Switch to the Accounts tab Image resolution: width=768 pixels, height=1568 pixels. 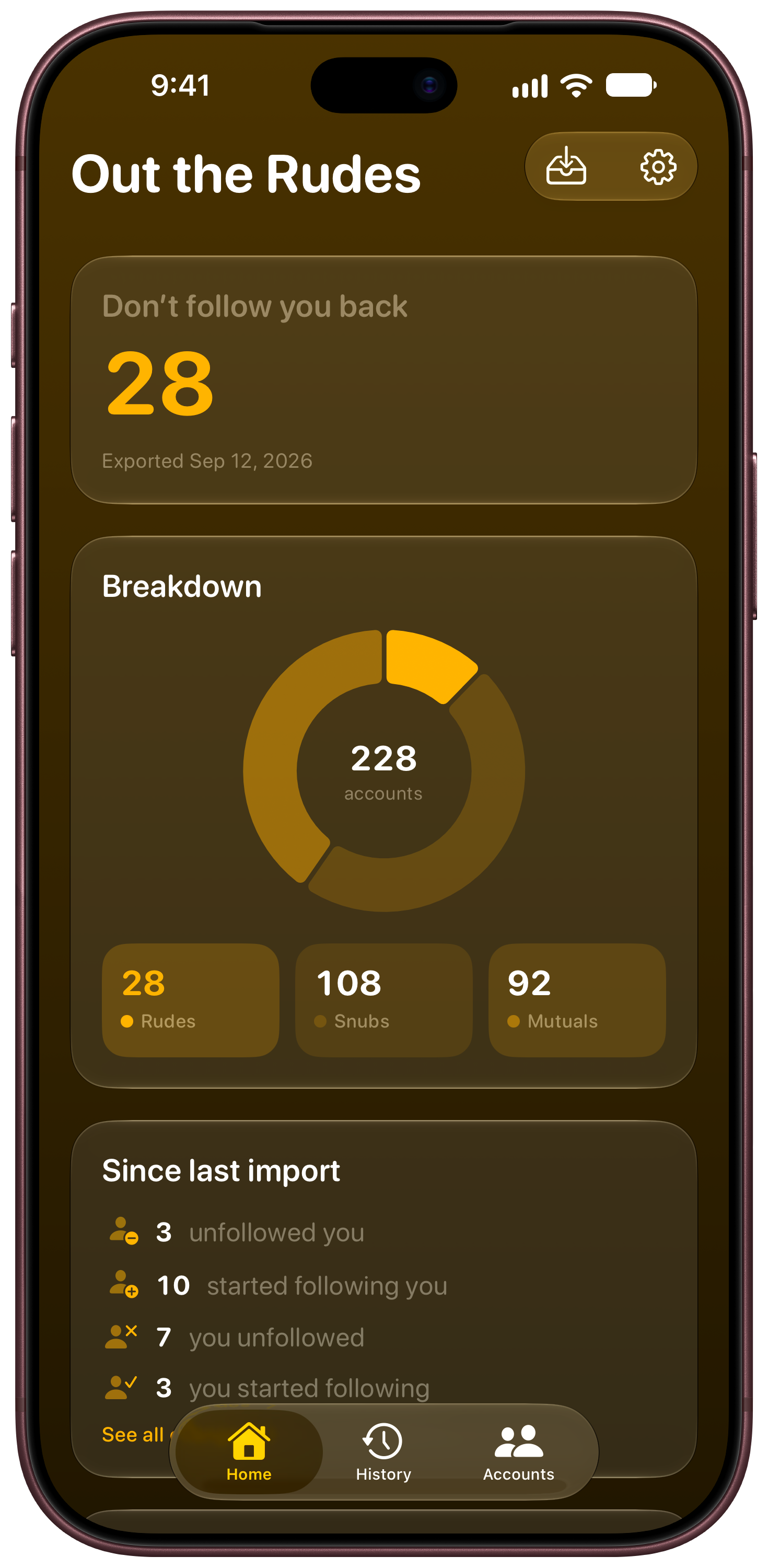[x=518, y=1452]
